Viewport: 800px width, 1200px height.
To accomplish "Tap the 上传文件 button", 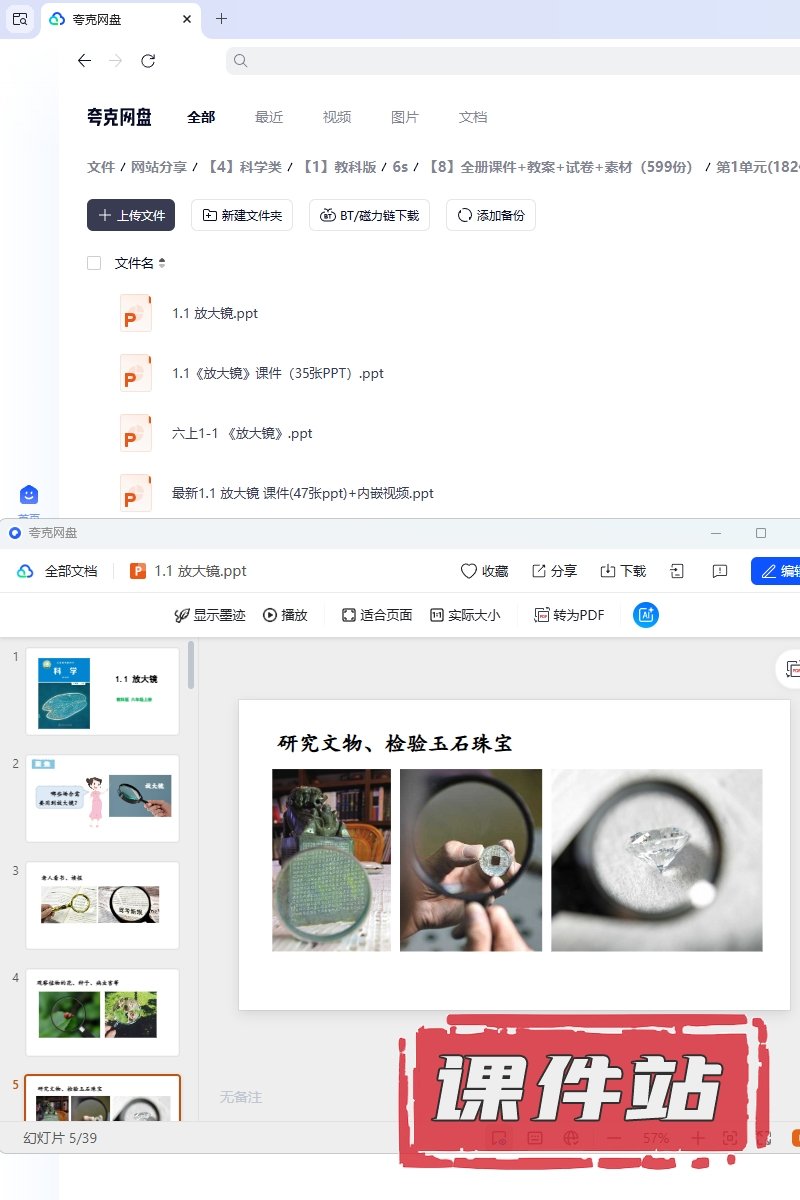I will [131, 215].
